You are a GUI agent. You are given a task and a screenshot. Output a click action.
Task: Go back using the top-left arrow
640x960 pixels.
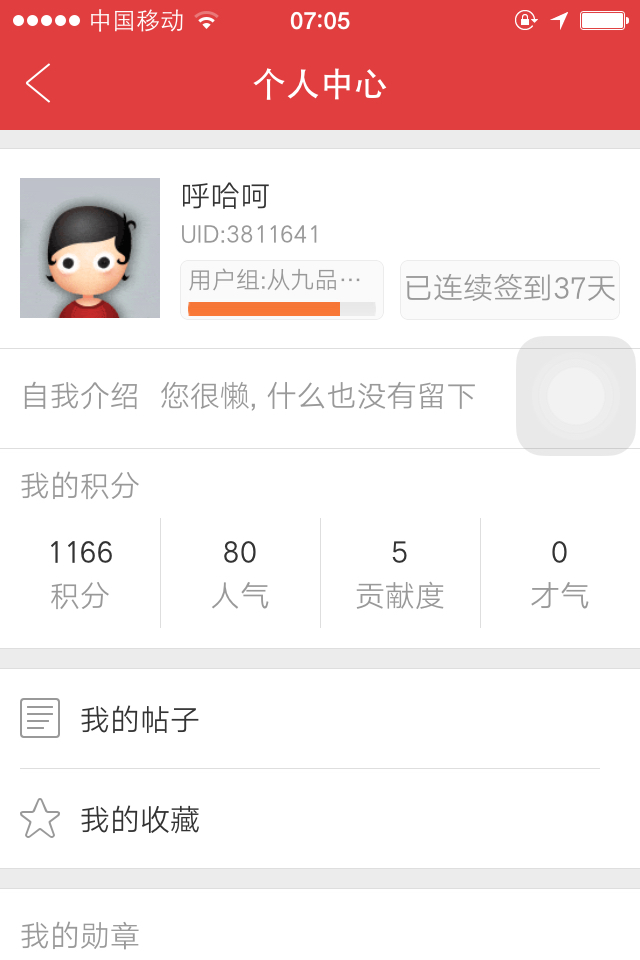tap(38, 84)
